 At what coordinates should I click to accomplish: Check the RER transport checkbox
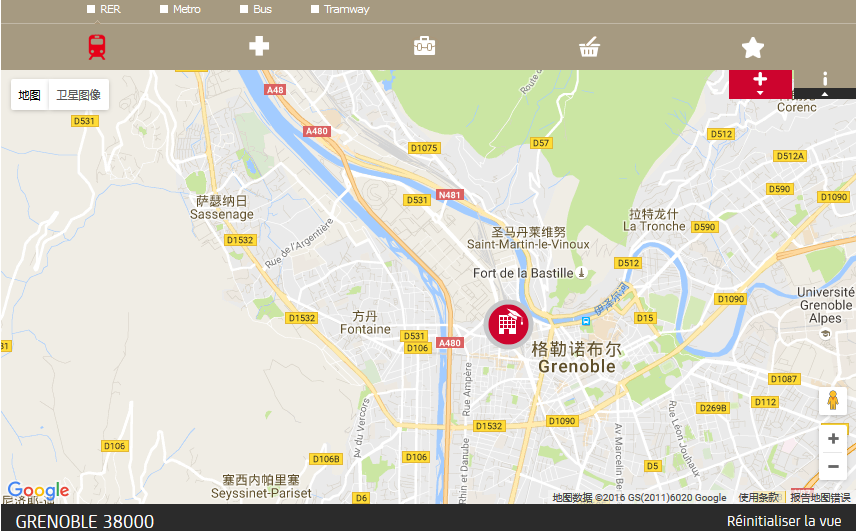(x=91, y=9)
